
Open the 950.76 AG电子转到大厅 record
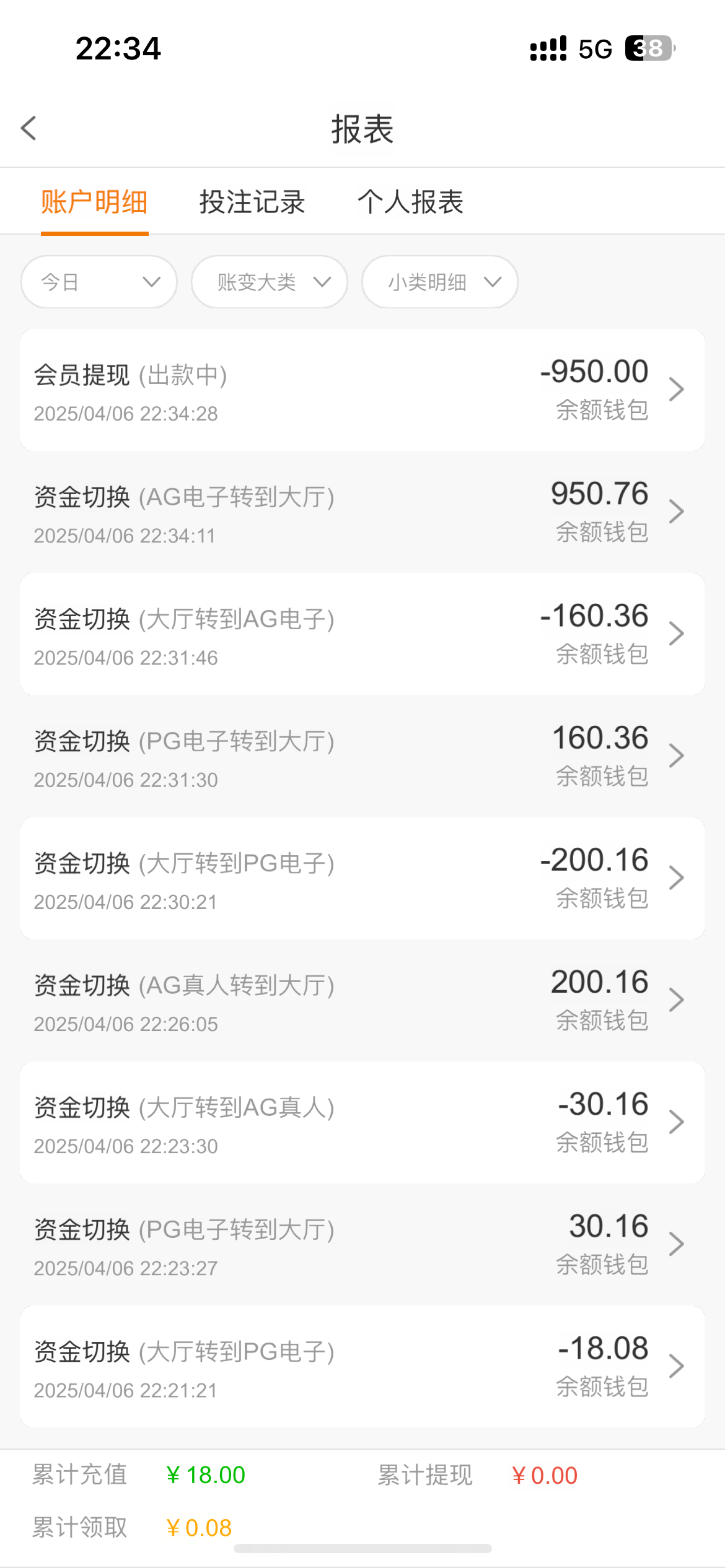pos(362,512)
